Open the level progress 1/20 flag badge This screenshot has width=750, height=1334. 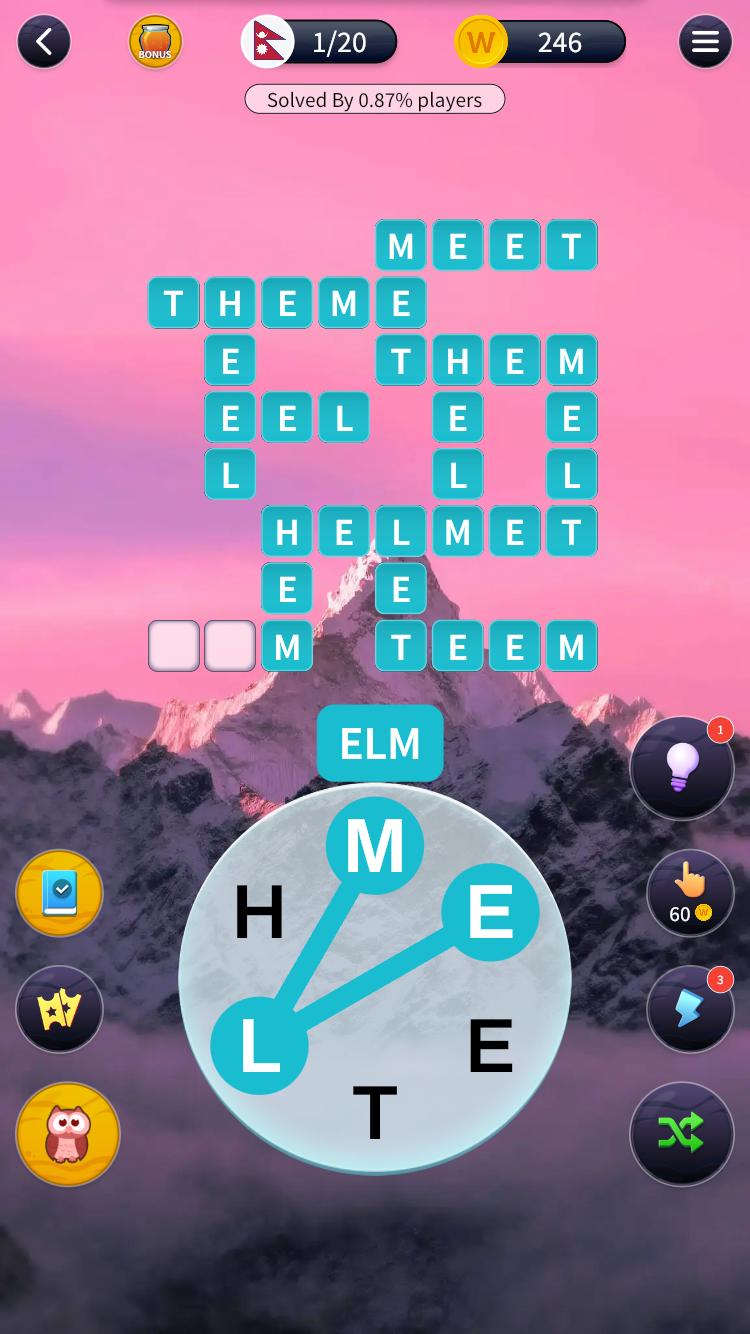(319, 42)
